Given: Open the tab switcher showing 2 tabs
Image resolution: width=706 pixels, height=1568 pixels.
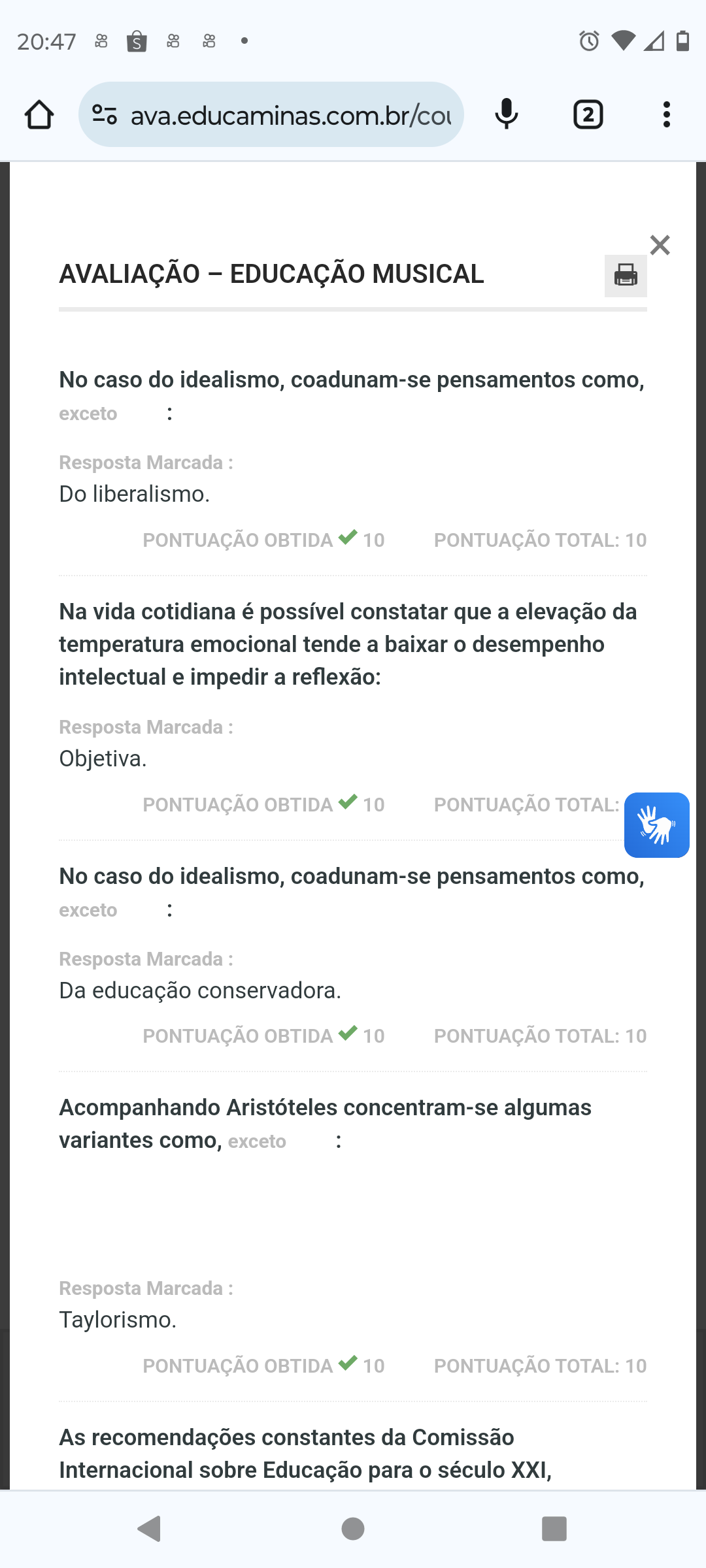Looking at the screenshot, I should point(588,115).
